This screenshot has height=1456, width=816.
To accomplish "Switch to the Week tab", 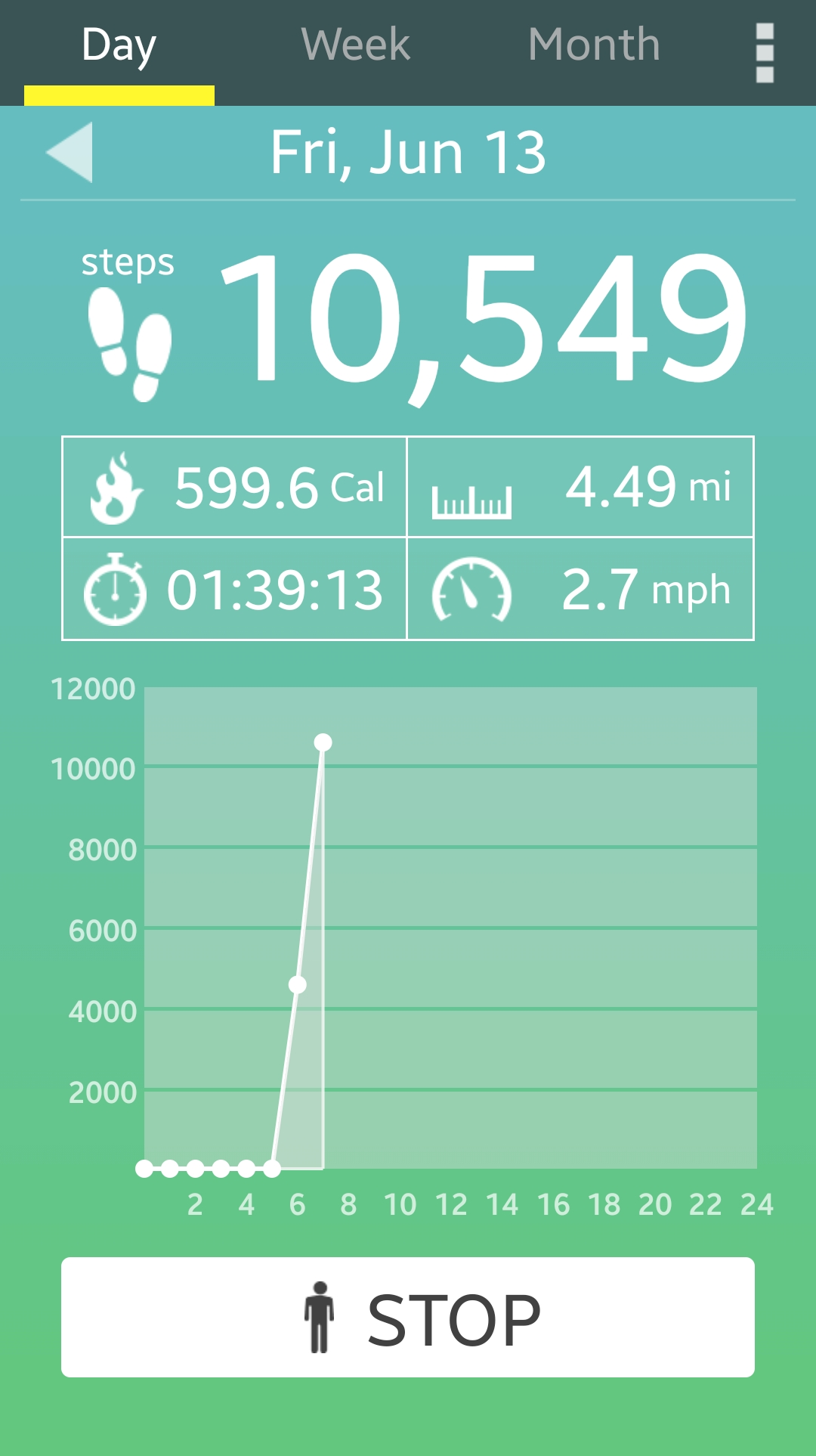I will pyautogui.click(x=356, y=45).
